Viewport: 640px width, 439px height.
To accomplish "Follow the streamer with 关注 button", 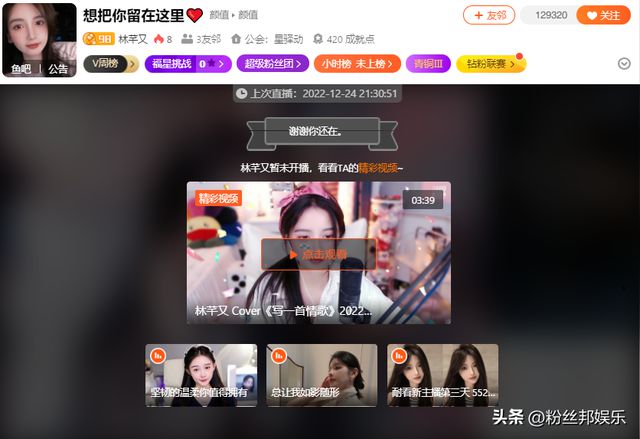I will (604, 15).
